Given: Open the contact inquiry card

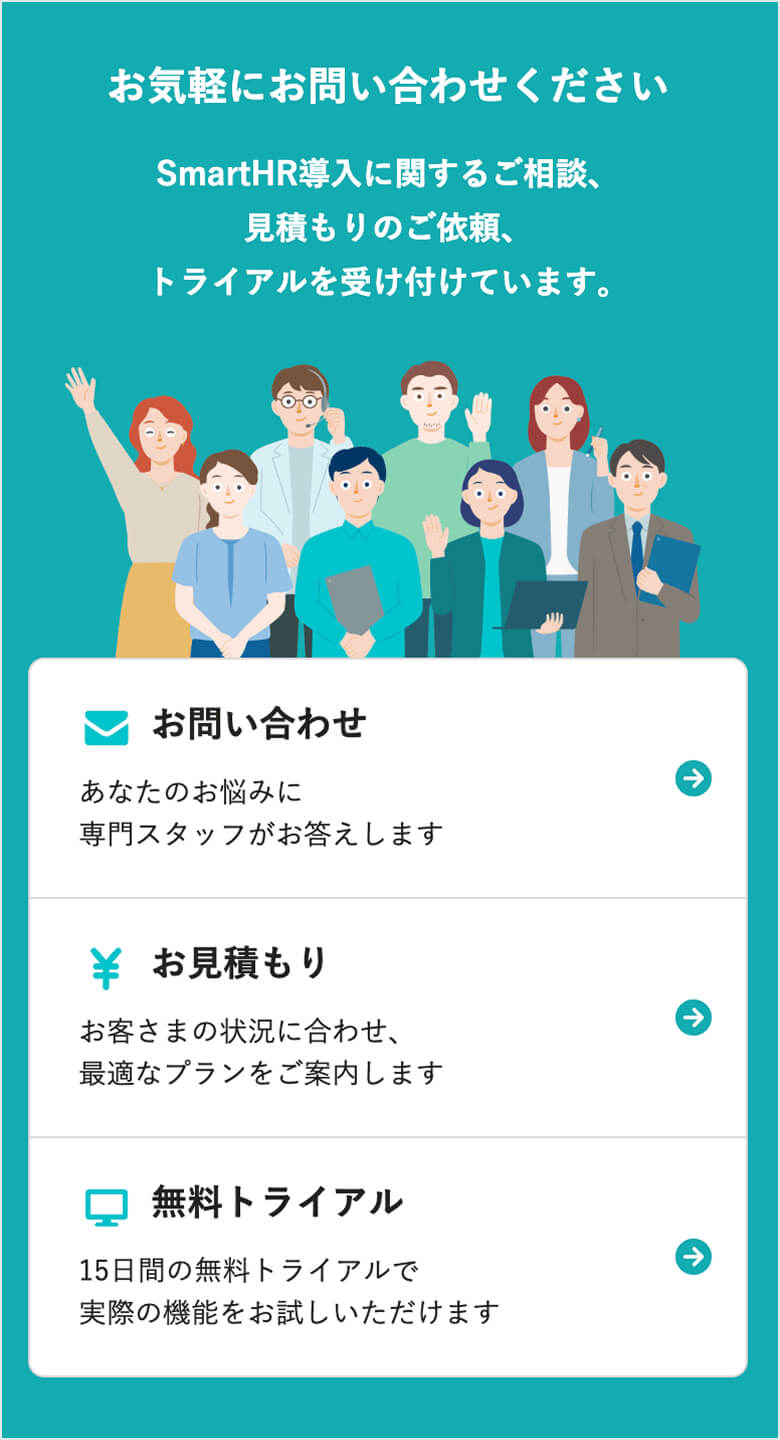Looking at the screenshot, I should 390,778.
